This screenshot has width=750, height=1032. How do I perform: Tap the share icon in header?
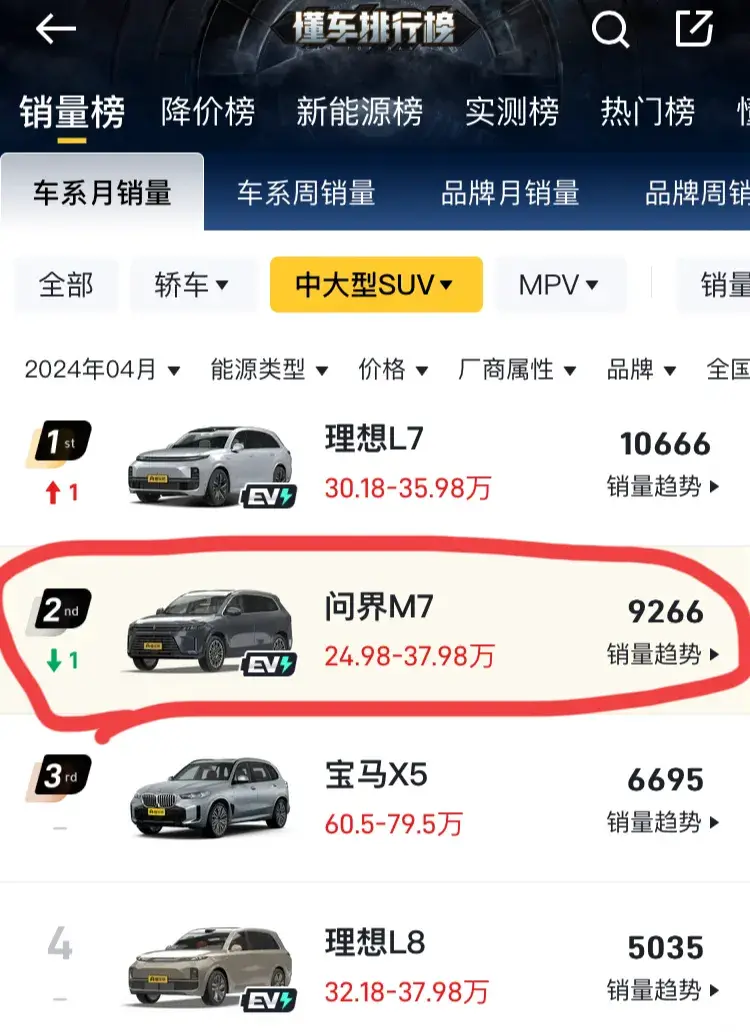[x=694, y=29]
